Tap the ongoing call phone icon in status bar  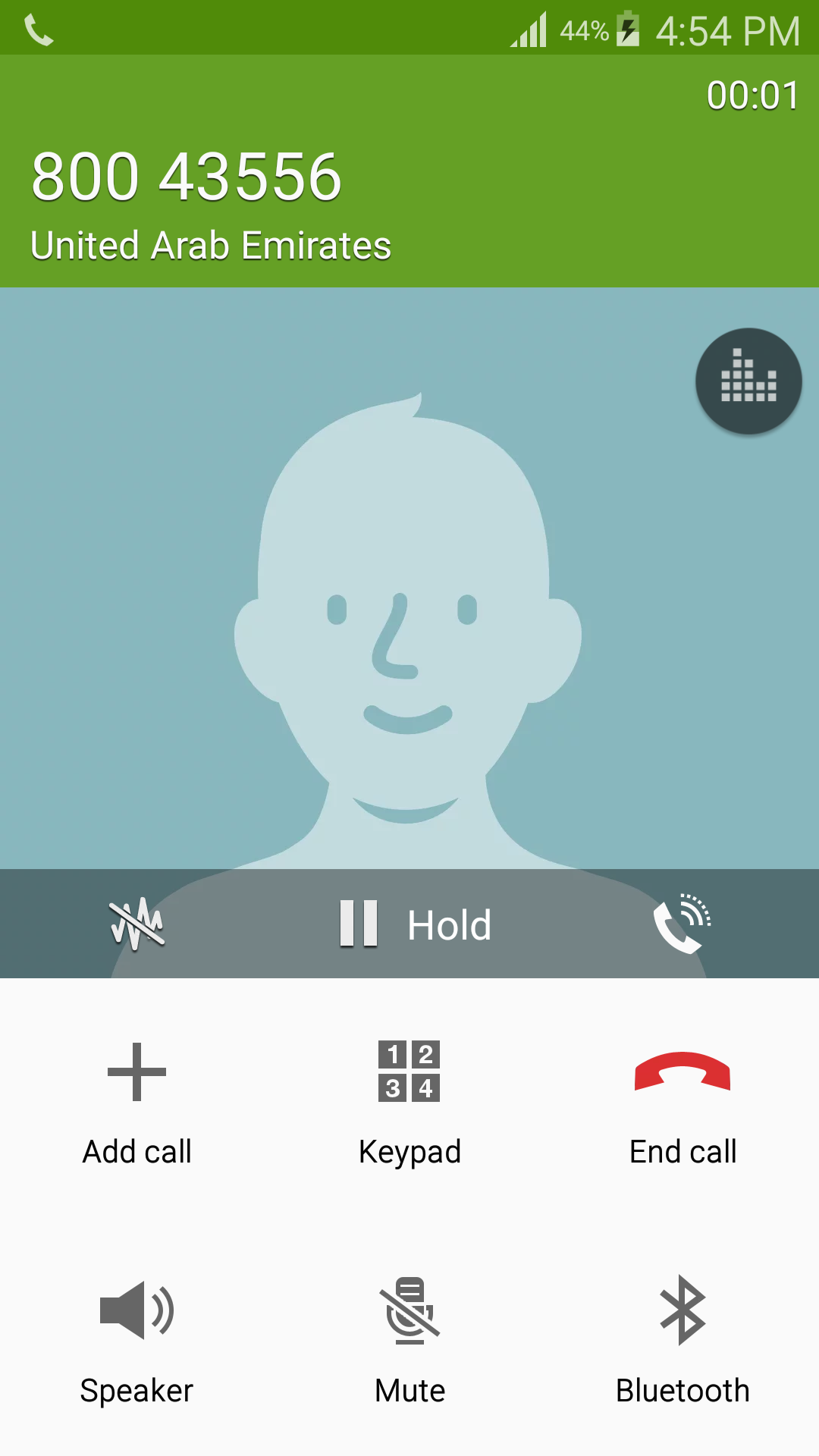click(39, 30)
